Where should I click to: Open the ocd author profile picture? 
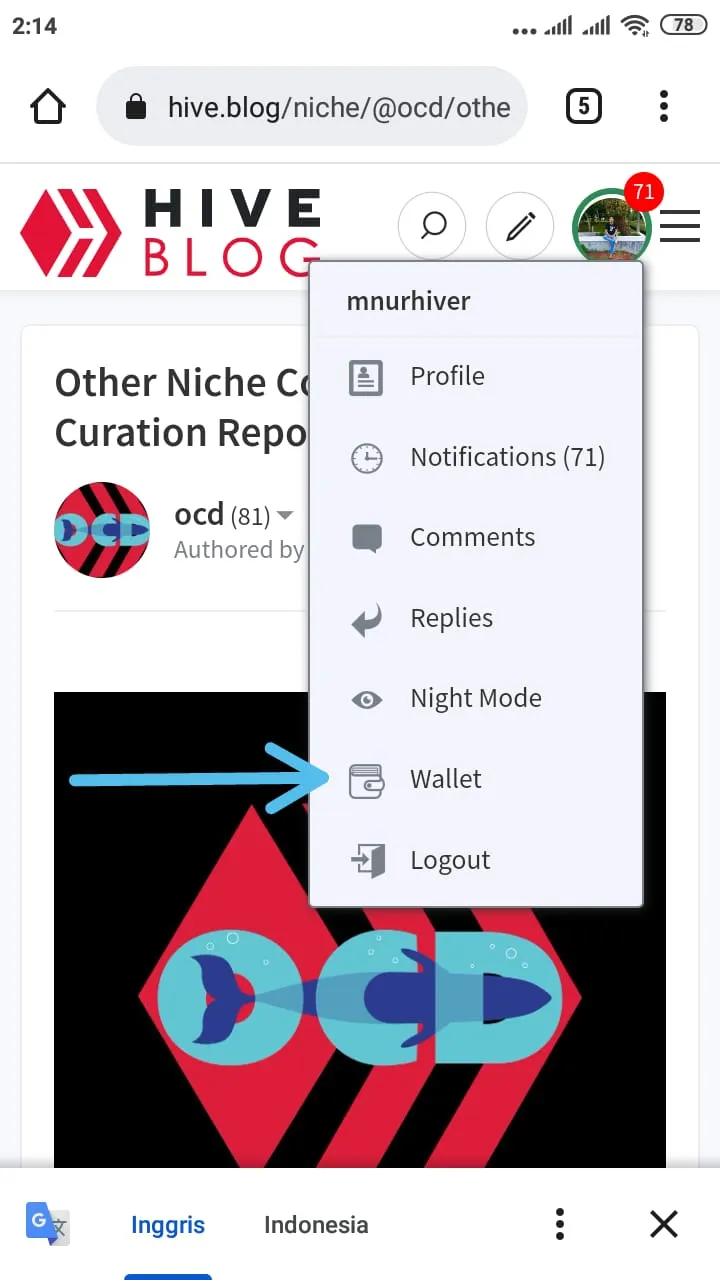[x=102, y=530]
